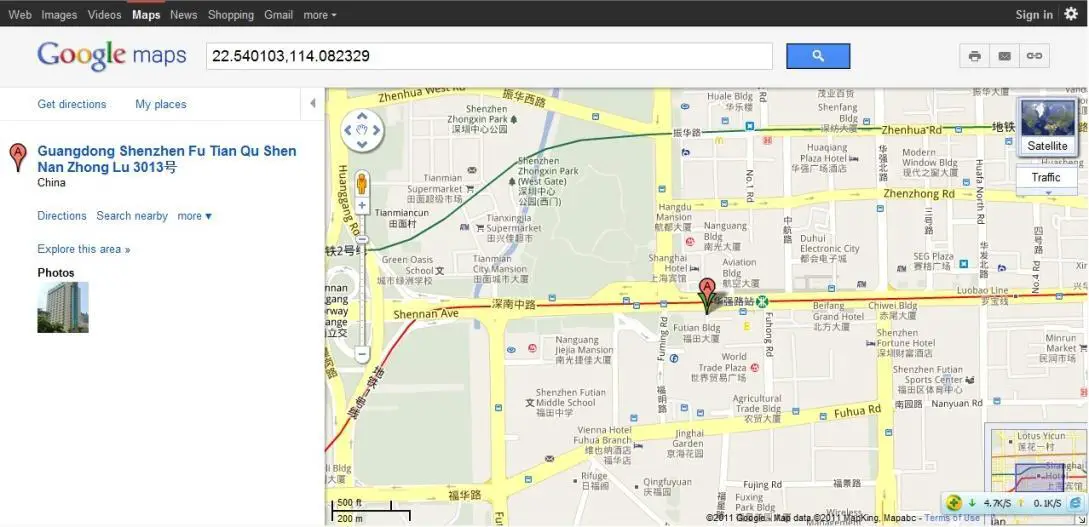
Task: Open Get directions
Action: pos(72,104)
